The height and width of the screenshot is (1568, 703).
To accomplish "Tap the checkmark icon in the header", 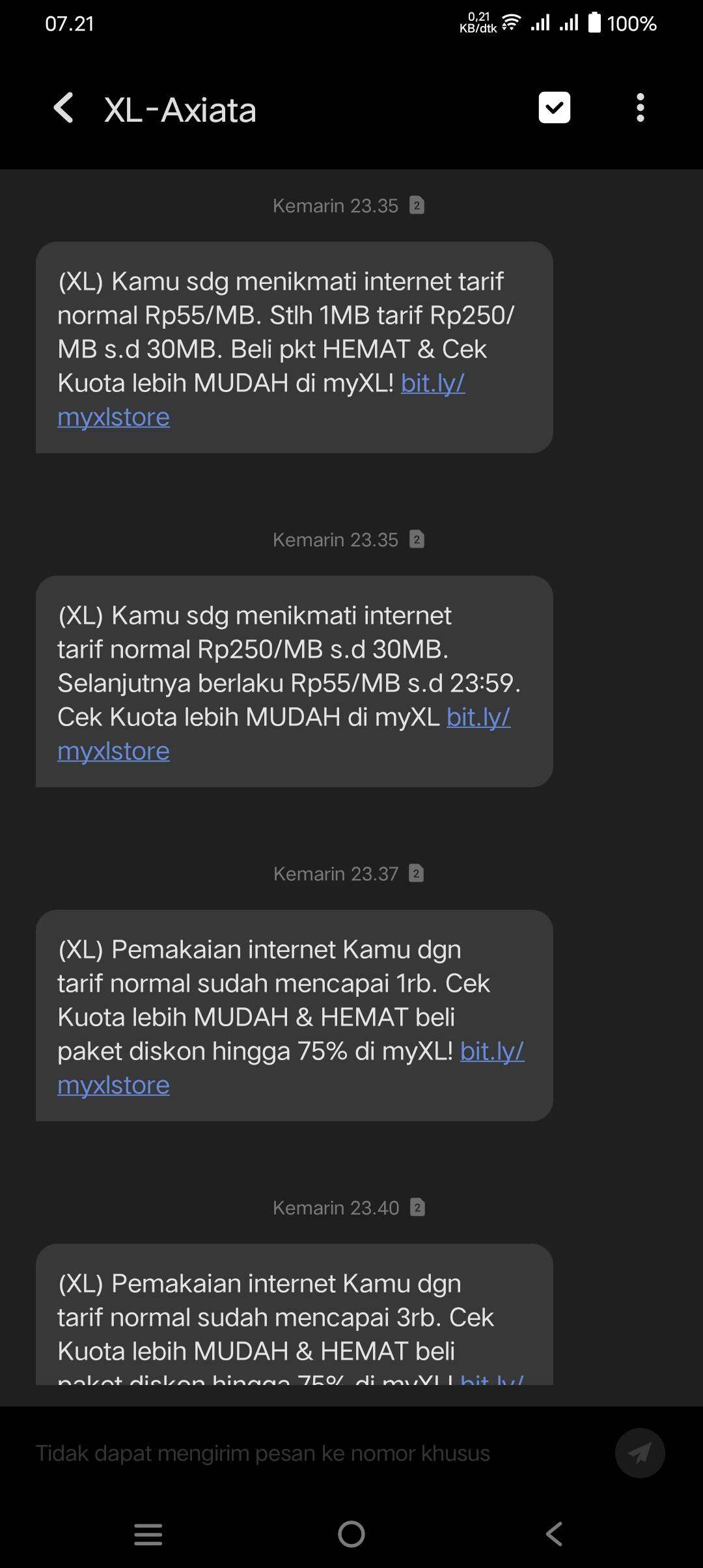I will [555, 107].
